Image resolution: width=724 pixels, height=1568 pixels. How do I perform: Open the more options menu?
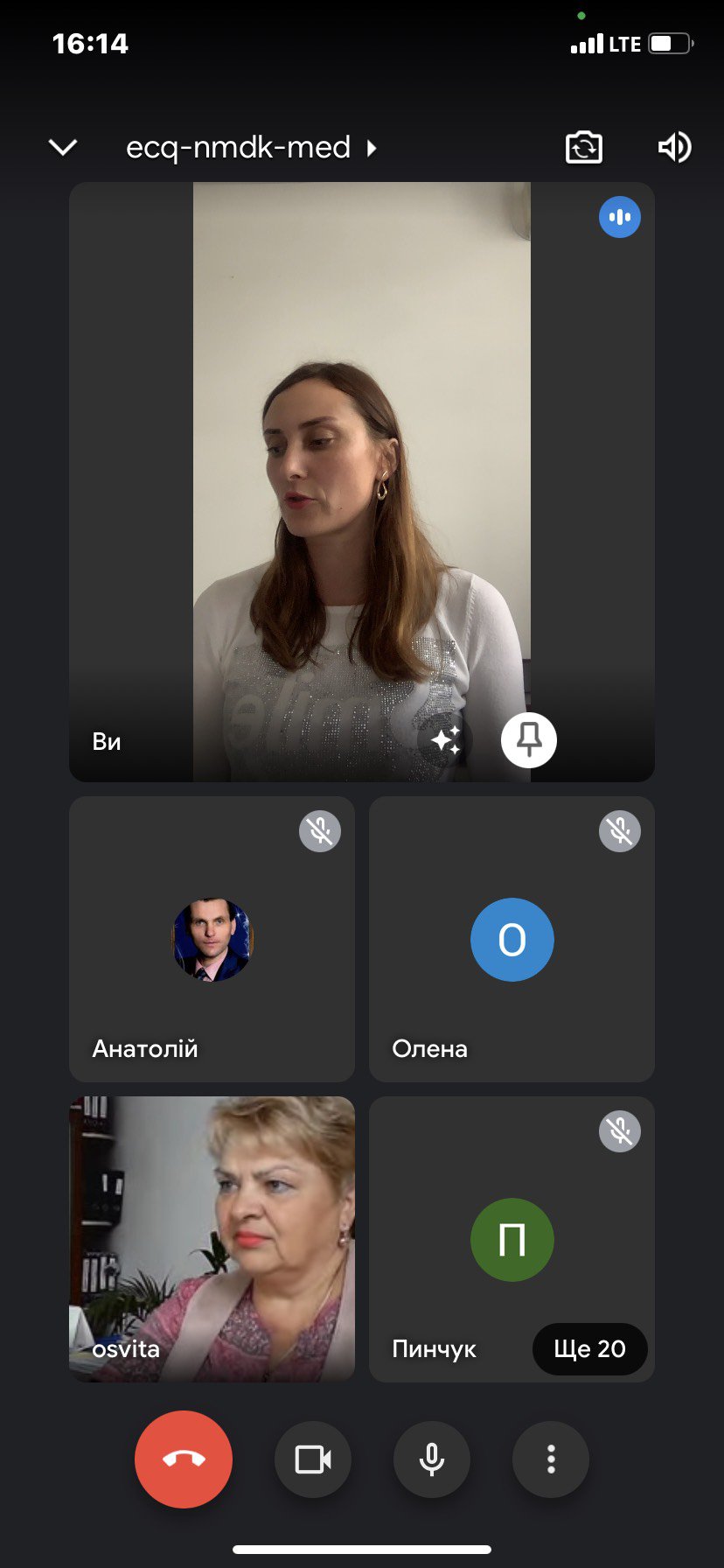pyautogui.click(x=551, y=1459)
